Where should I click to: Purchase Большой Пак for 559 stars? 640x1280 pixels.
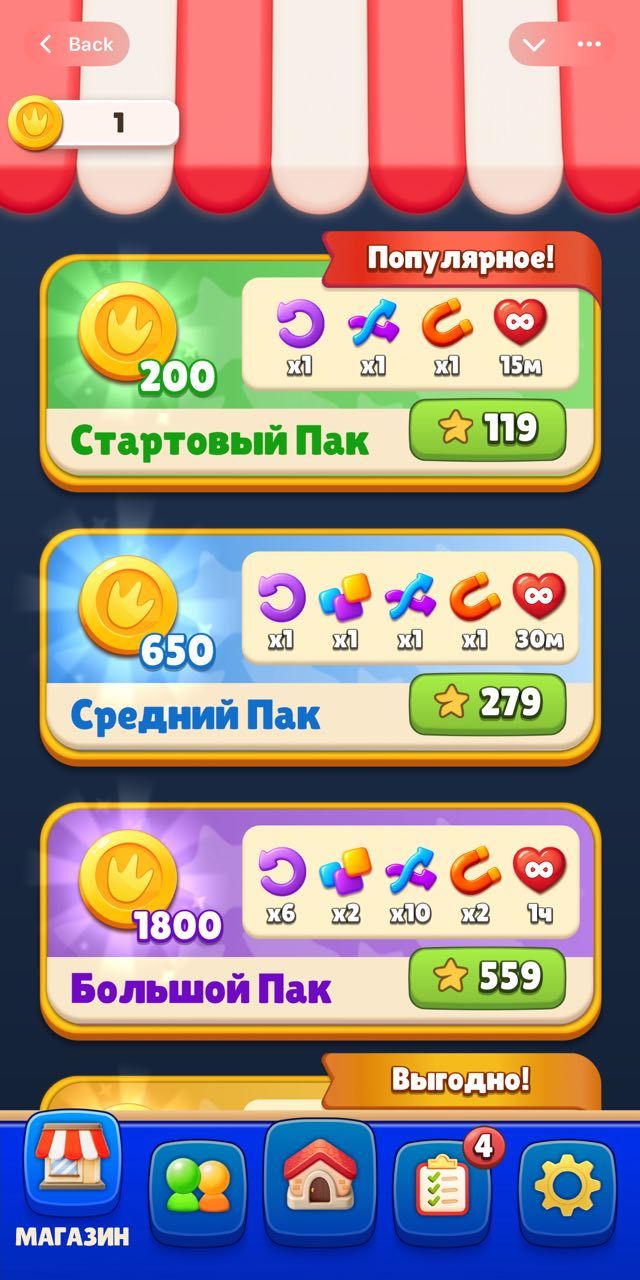(487, 977)
